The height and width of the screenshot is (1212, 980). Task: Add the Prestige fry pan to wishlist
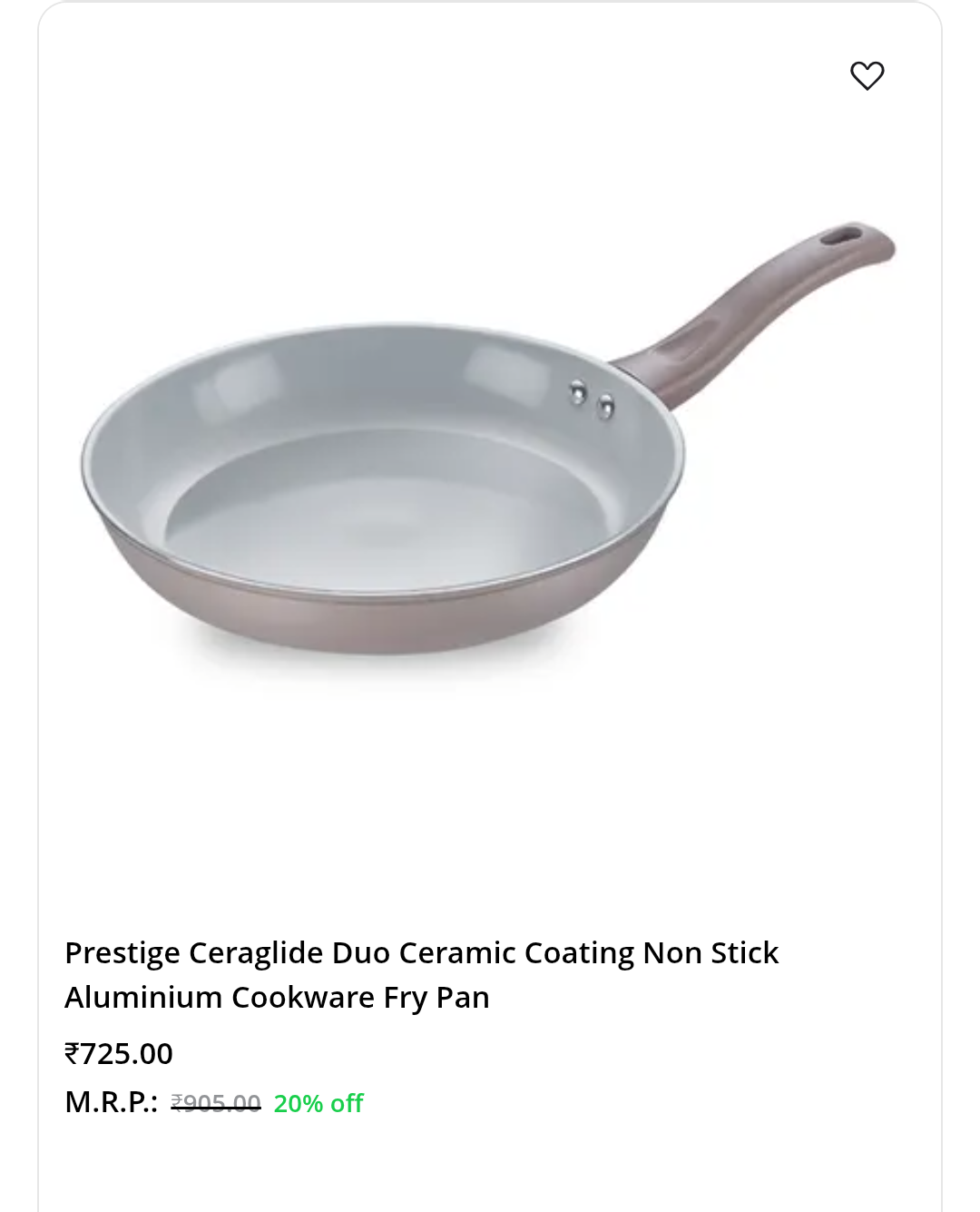tap(867, 75)
